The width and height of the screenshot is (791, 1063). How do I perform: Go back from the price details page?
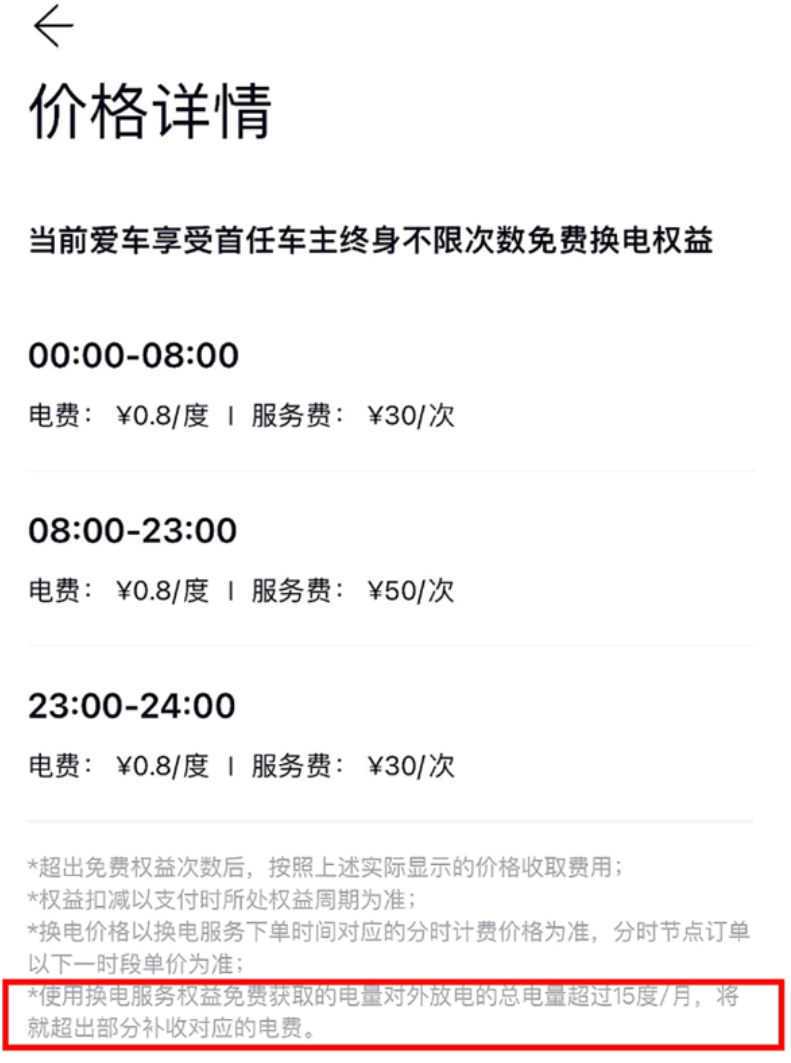click(x=53, y=27)
